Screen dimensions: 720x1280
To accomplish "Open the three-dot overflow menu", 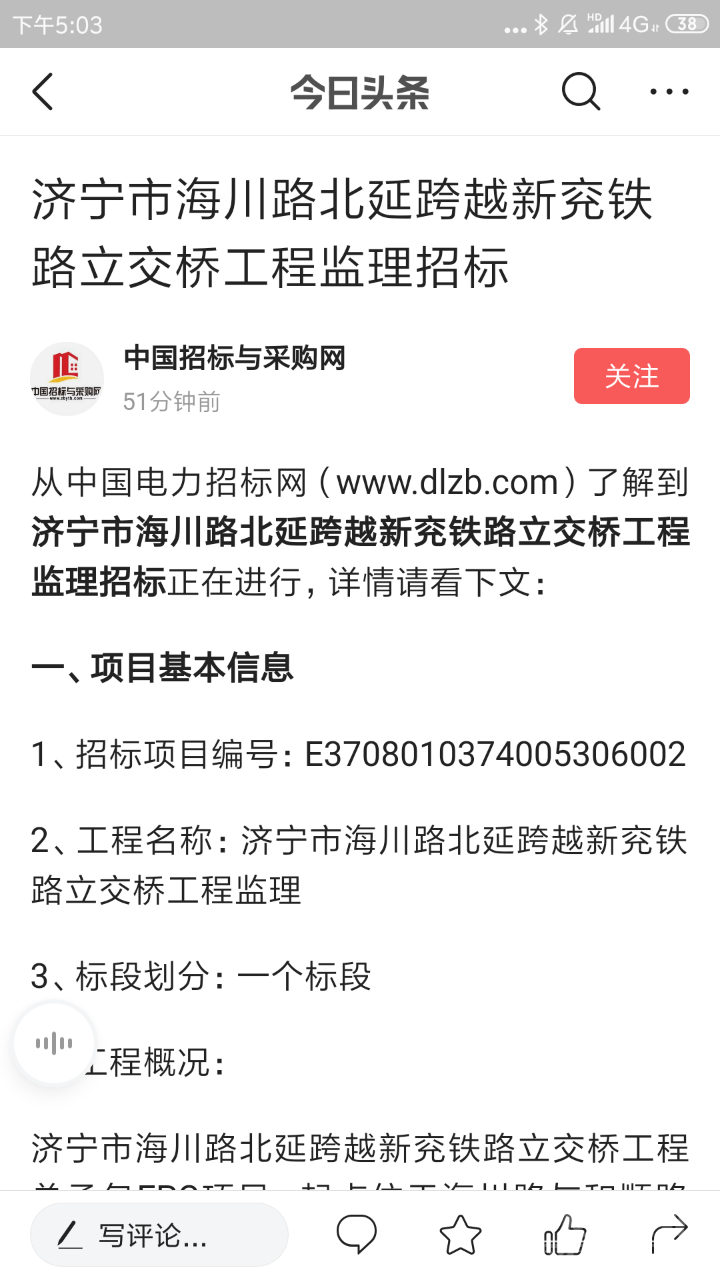I will click(669, 92).
